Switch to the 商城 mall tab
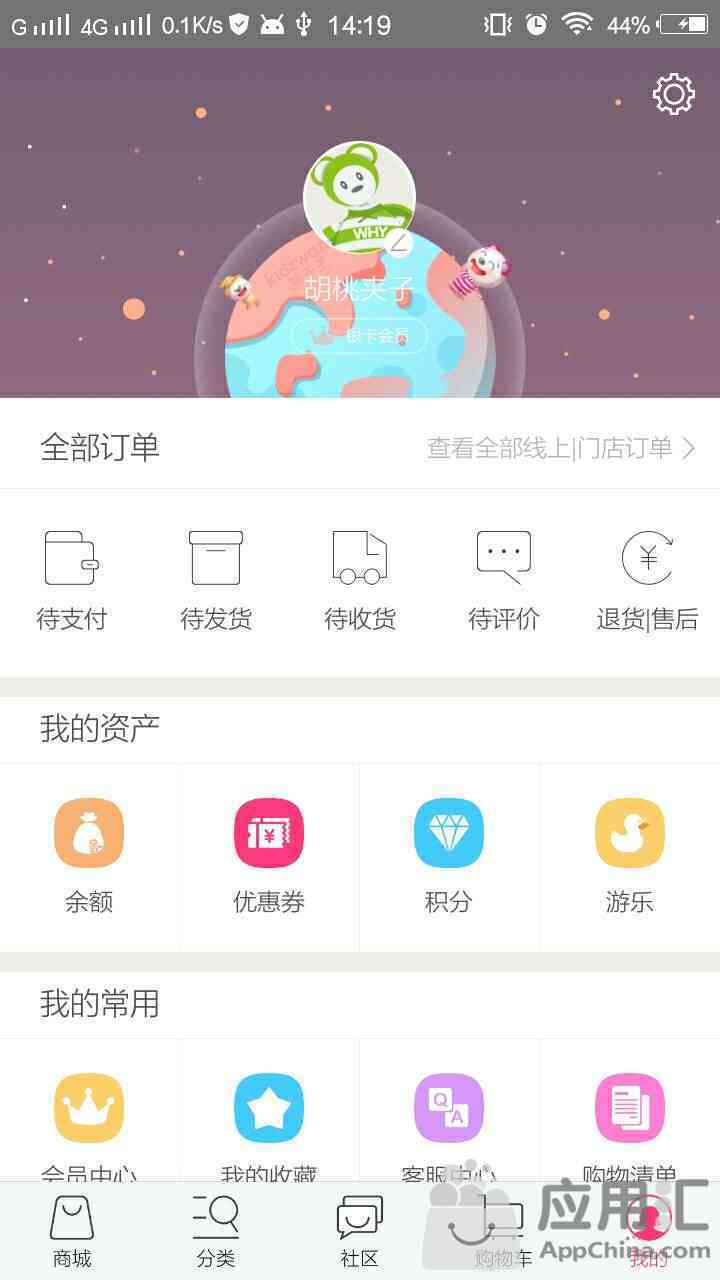The height and width of the screenshot is (1280, 720). [72, 1232]
